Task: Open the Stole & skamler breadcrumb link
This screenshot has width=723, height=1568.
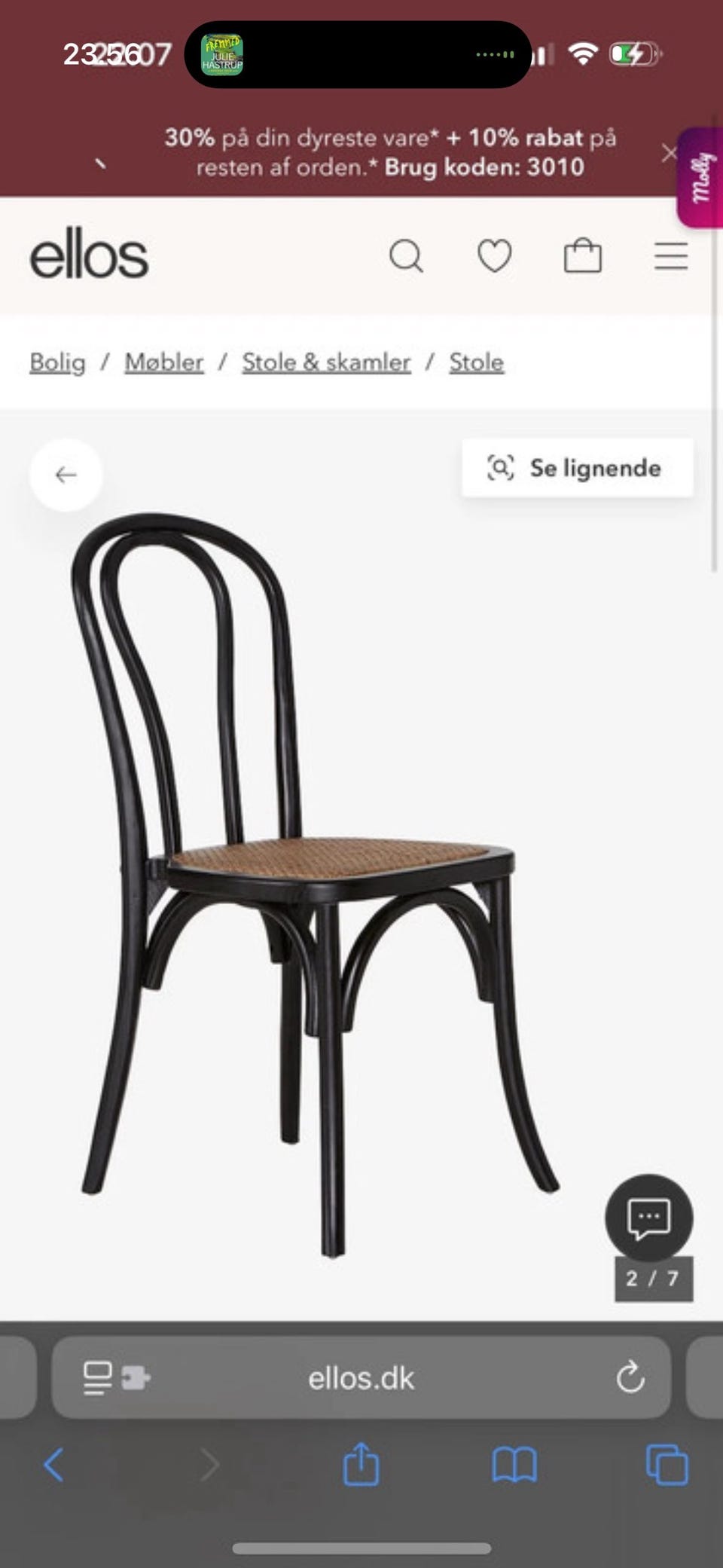Action: pyautogui.click(x=325, y=362)
